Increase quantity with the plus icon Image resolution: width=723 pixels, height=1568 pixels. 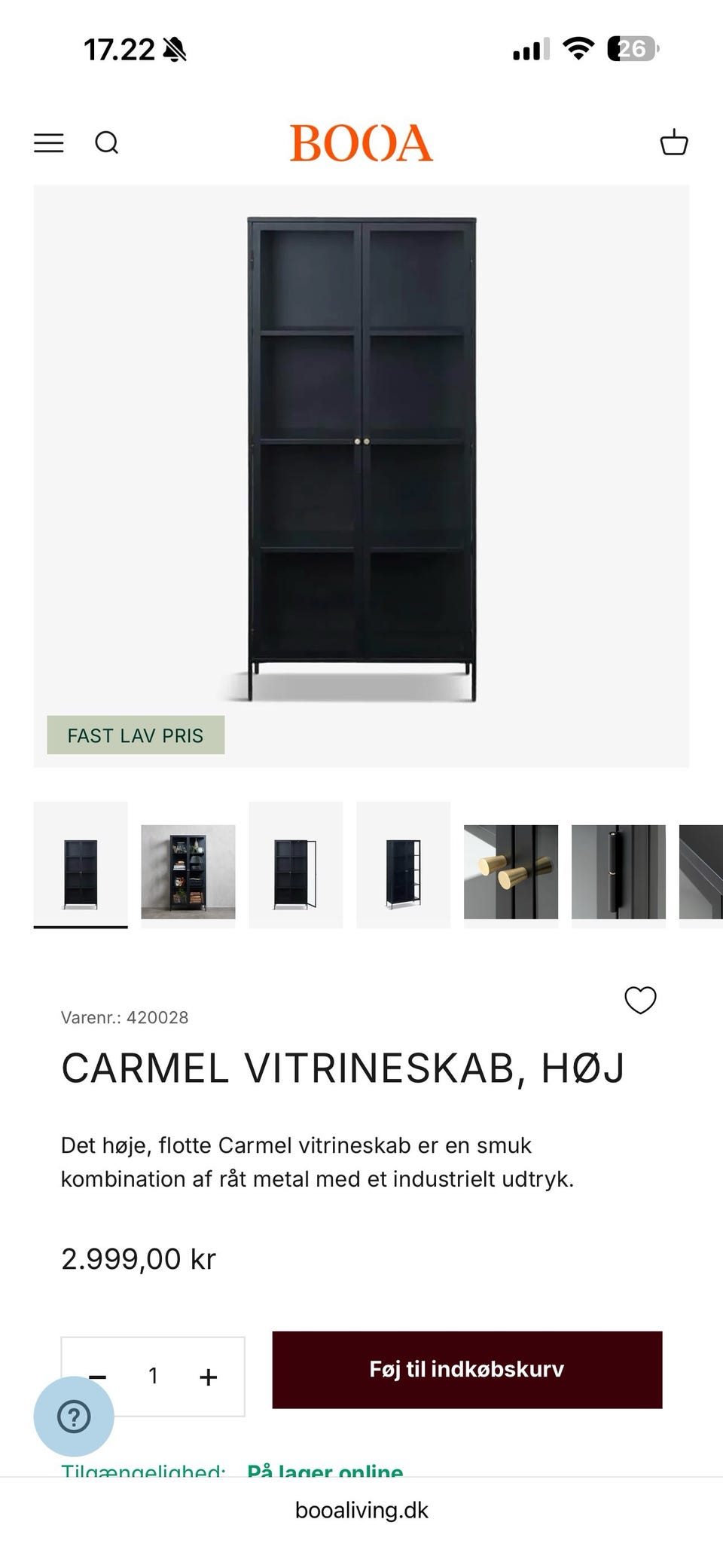point(209,1377)
